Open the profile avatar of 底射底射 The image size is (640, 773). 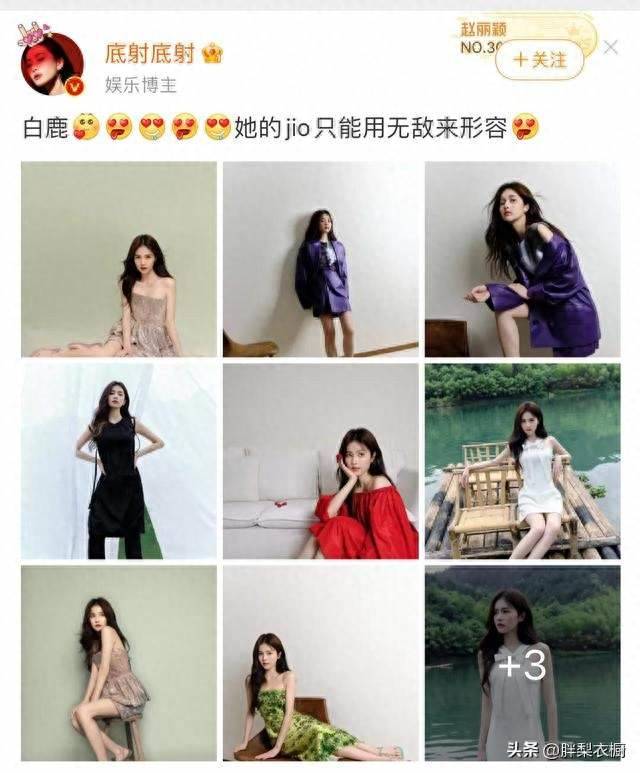pyautogui.click(x=52, y=63)
